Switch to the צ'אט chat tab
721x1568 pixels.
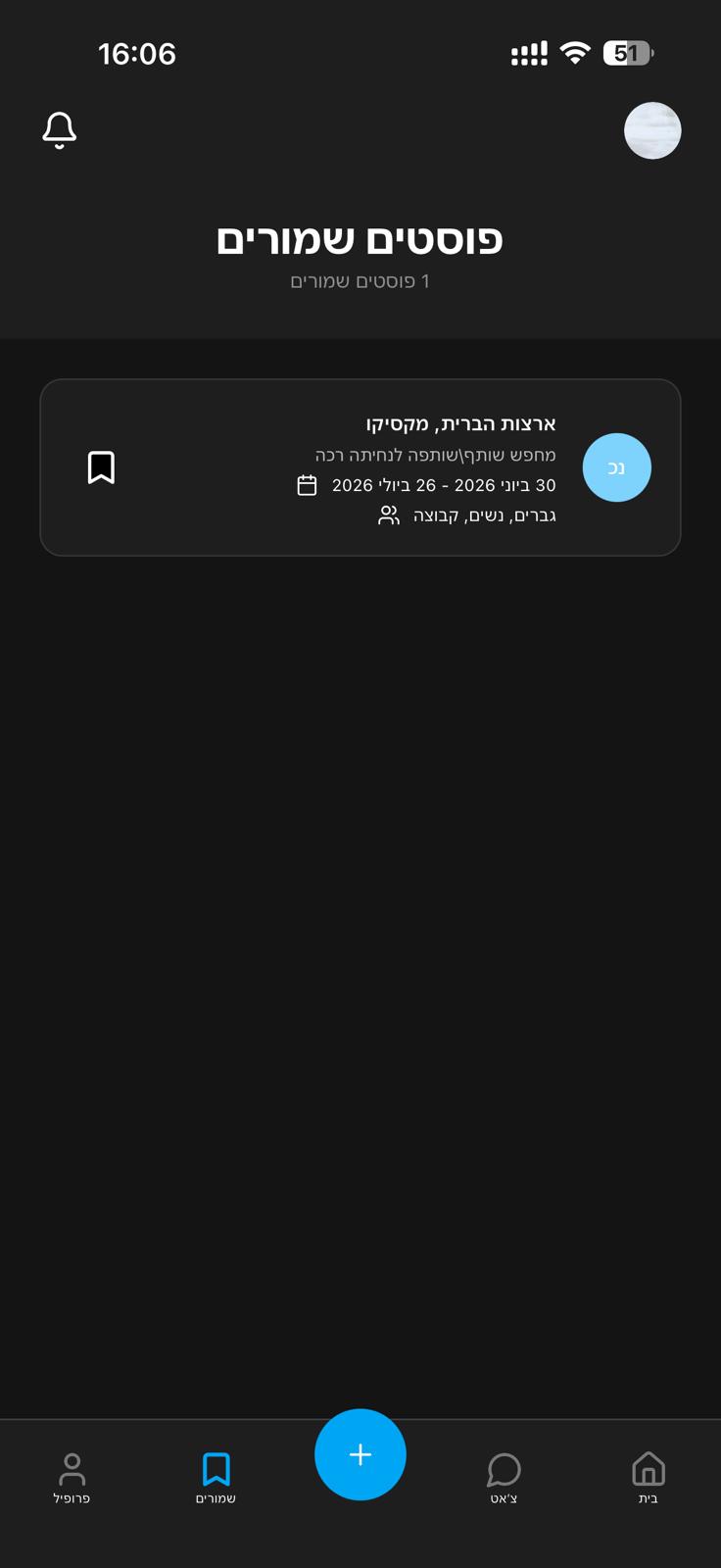[504, 1478]
